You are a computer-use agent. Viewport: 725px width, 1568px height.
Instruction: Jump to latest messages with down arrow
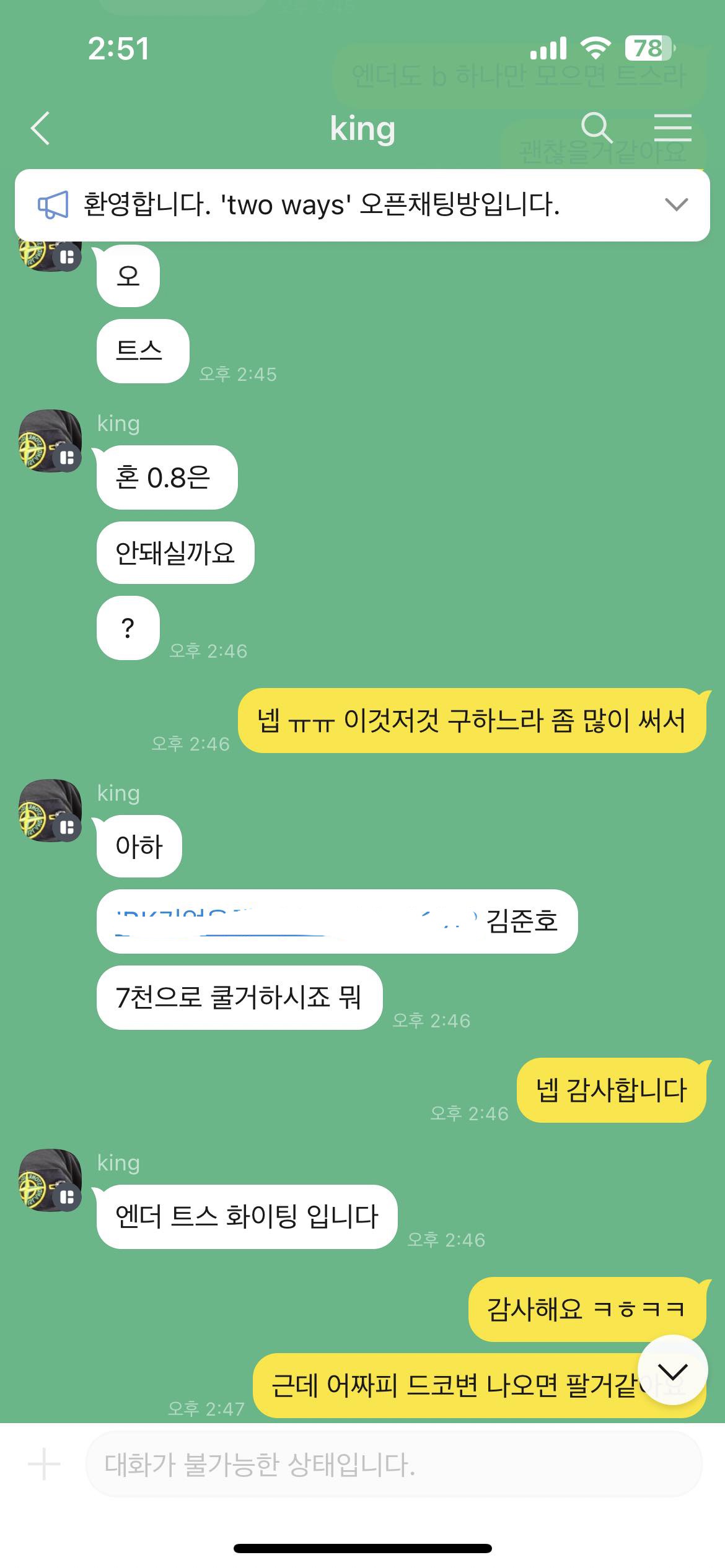[672, 1370]
